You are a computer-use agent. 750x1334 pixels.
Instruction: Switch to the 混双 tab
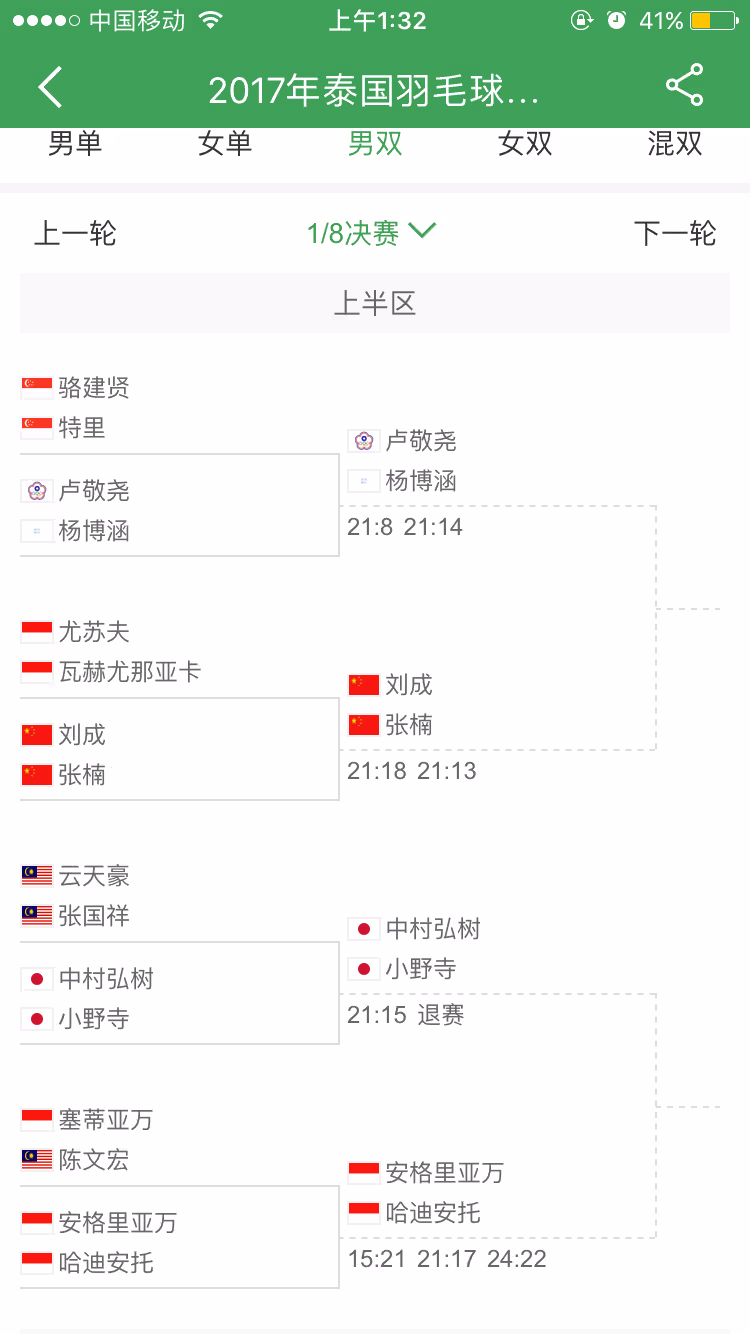[675, 144]
